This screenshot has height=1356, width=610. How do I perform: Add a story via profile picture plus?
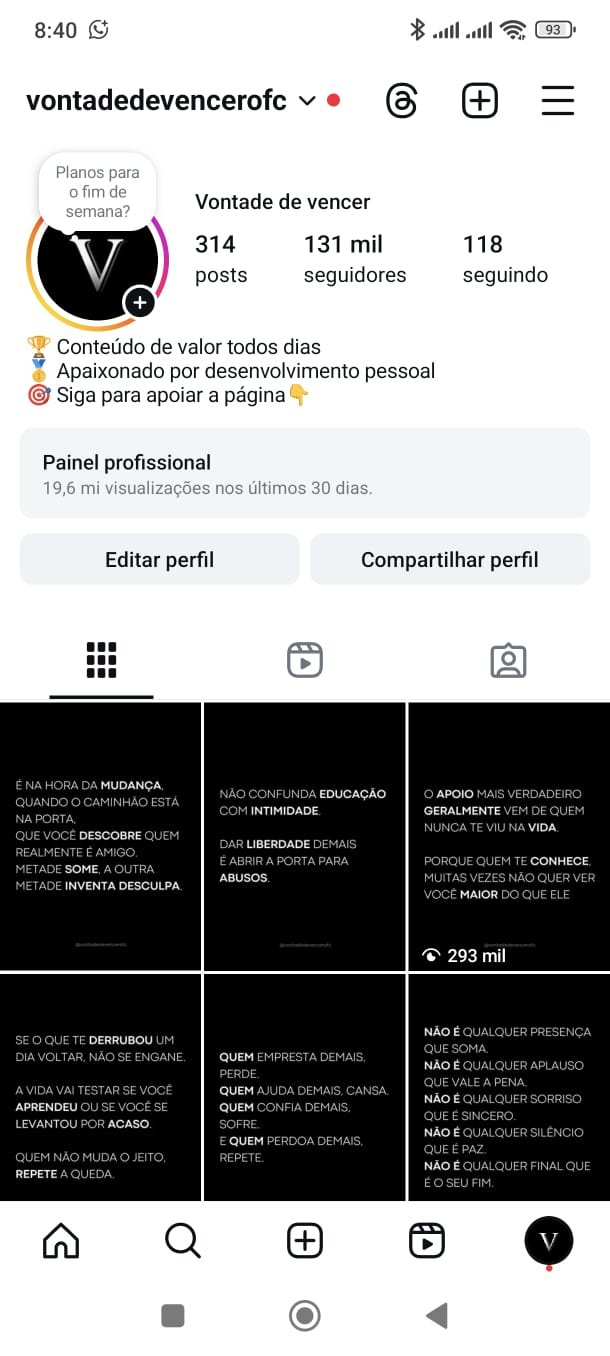139,302
